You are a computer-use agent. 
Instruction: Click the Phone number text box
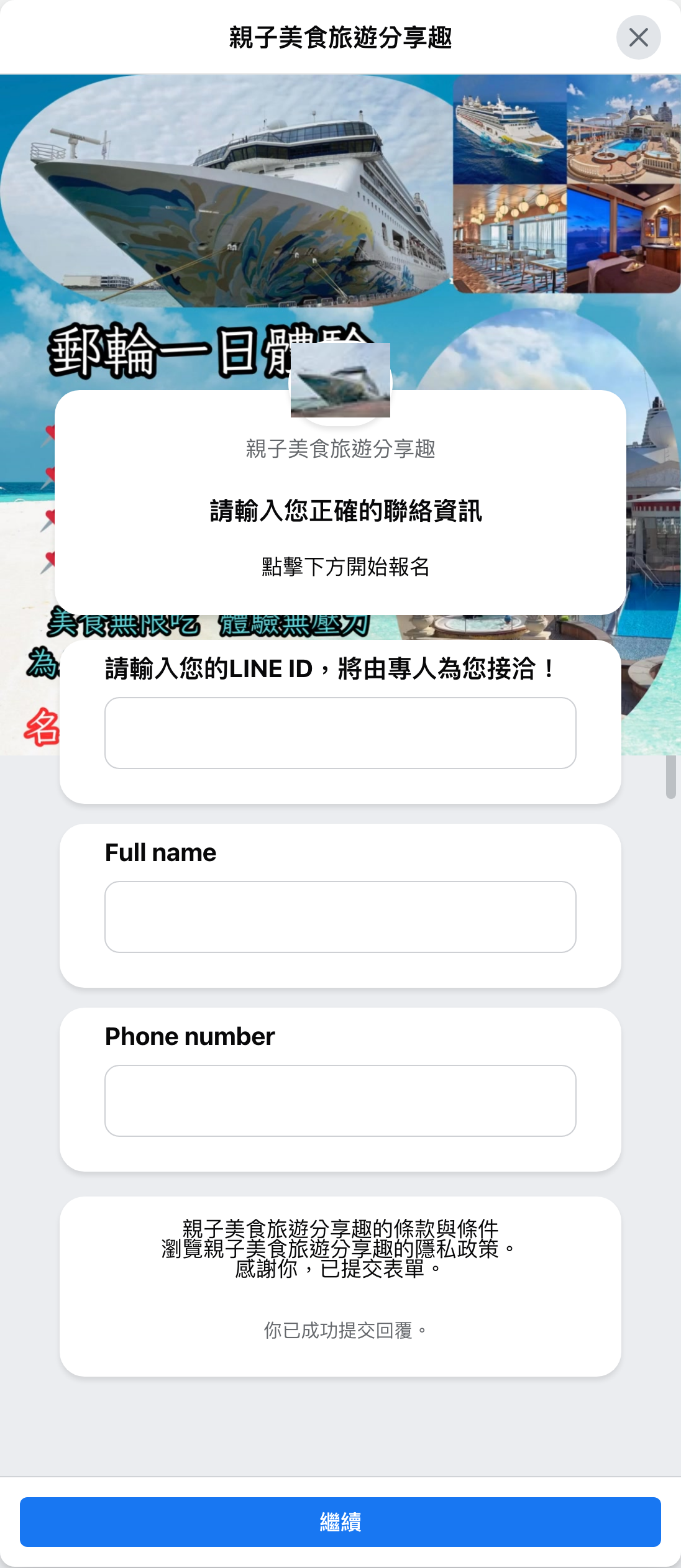point(340,1100)
